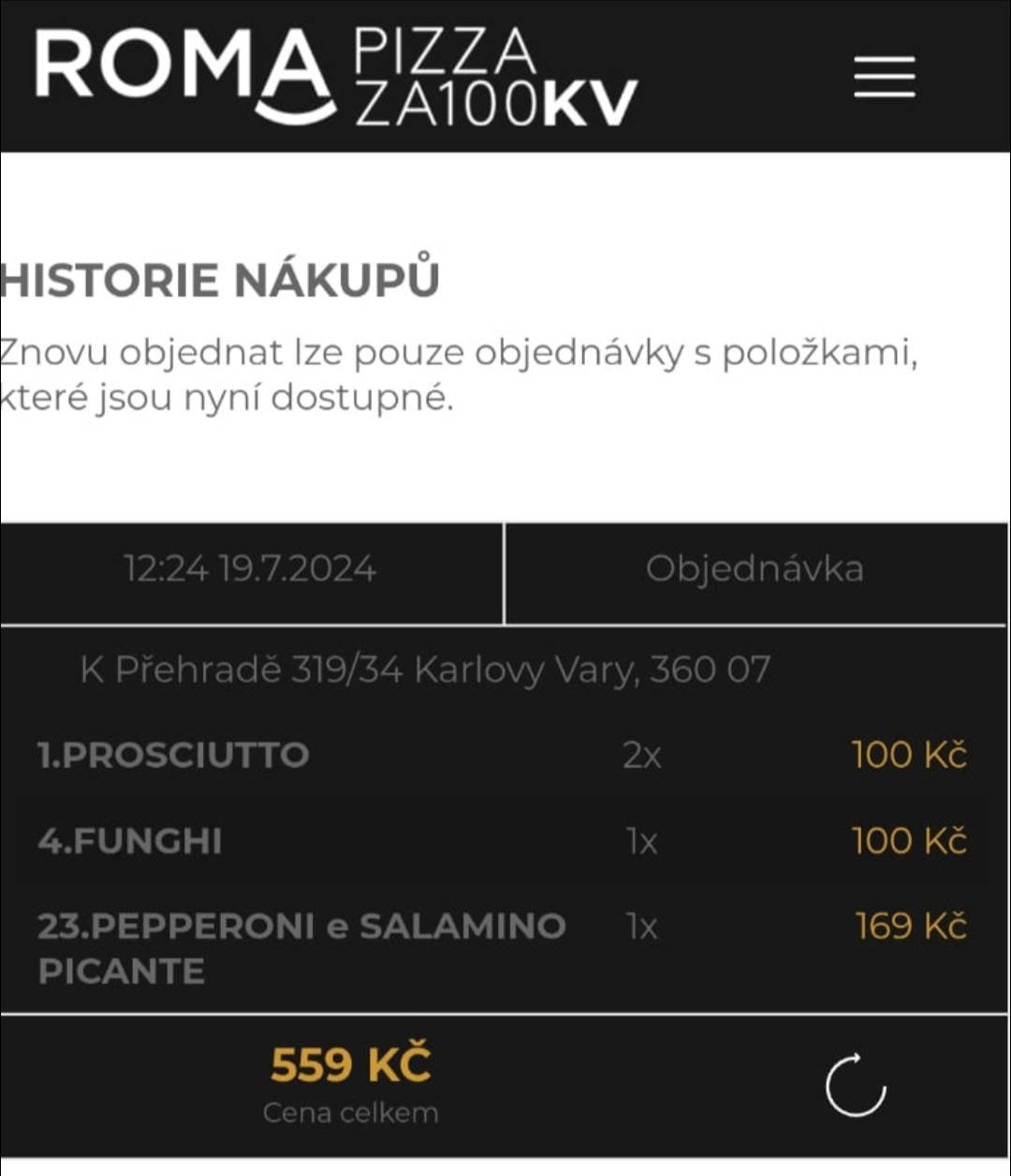This screenshot has height=1176, width=1011.
Task: Open the hamburger menu
Action: click(884, 76)
